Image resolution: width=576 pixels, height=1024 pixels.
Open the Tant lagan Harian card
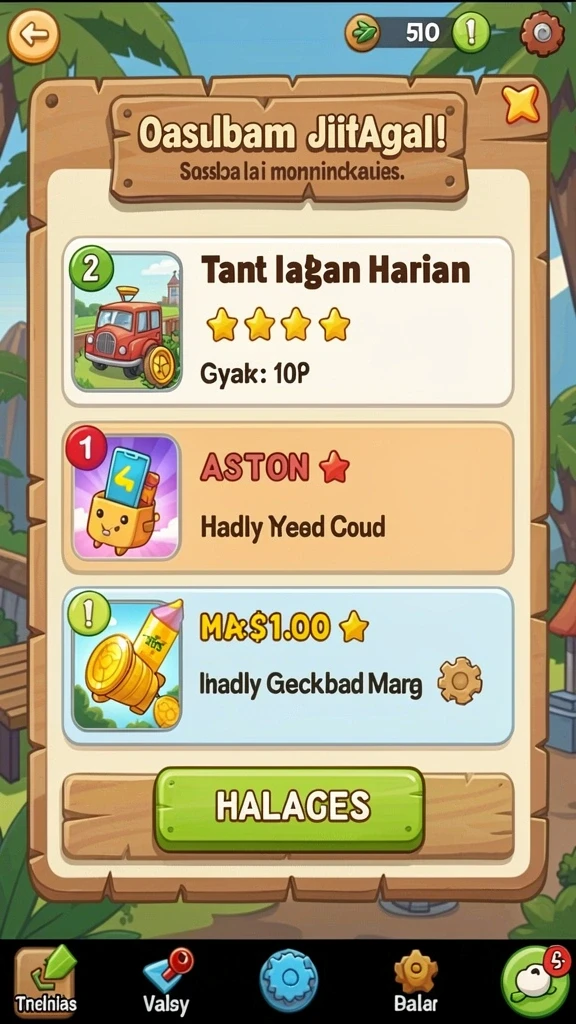tap(288, 321)
